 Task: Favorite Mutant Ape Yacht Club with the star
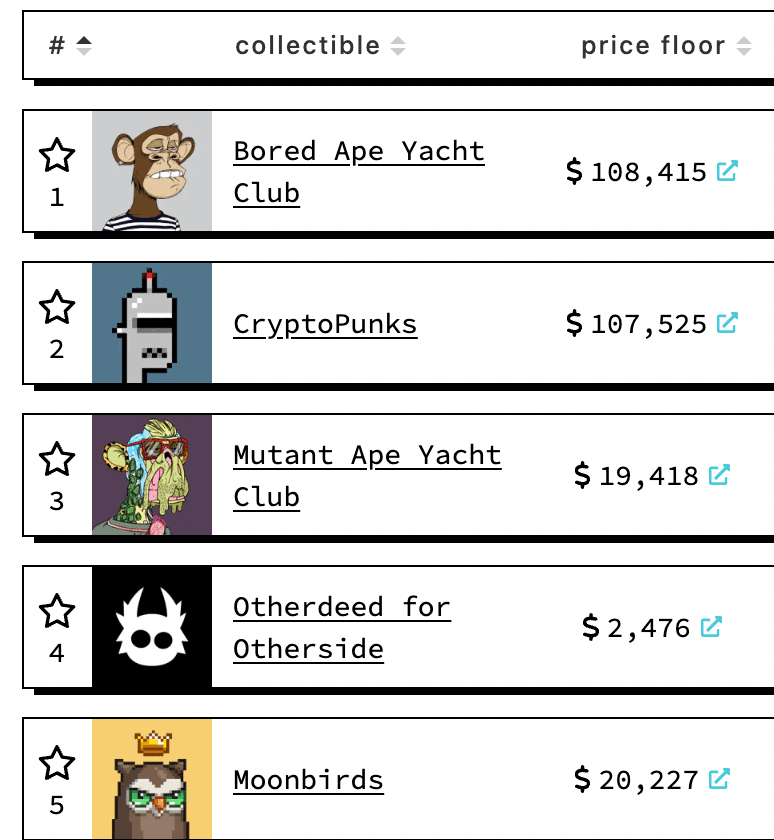click(x=57, y=460)
